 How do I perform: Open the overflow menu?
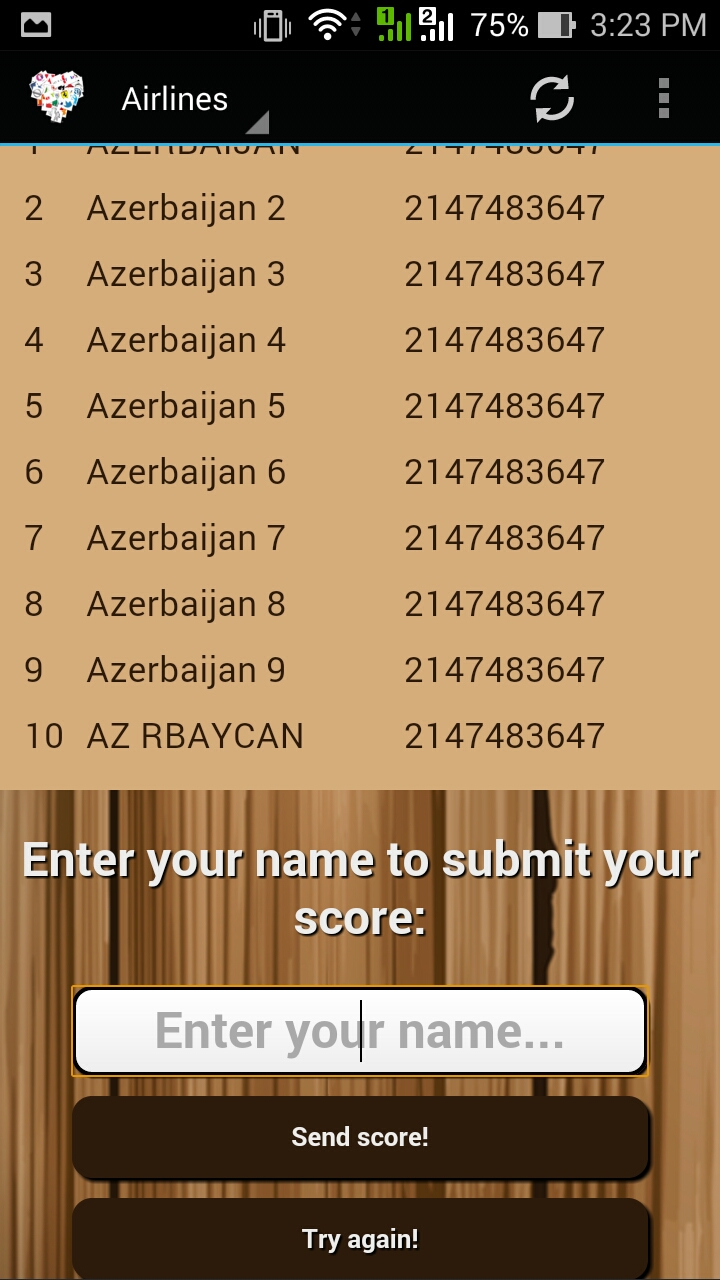[x=663, y=98]
